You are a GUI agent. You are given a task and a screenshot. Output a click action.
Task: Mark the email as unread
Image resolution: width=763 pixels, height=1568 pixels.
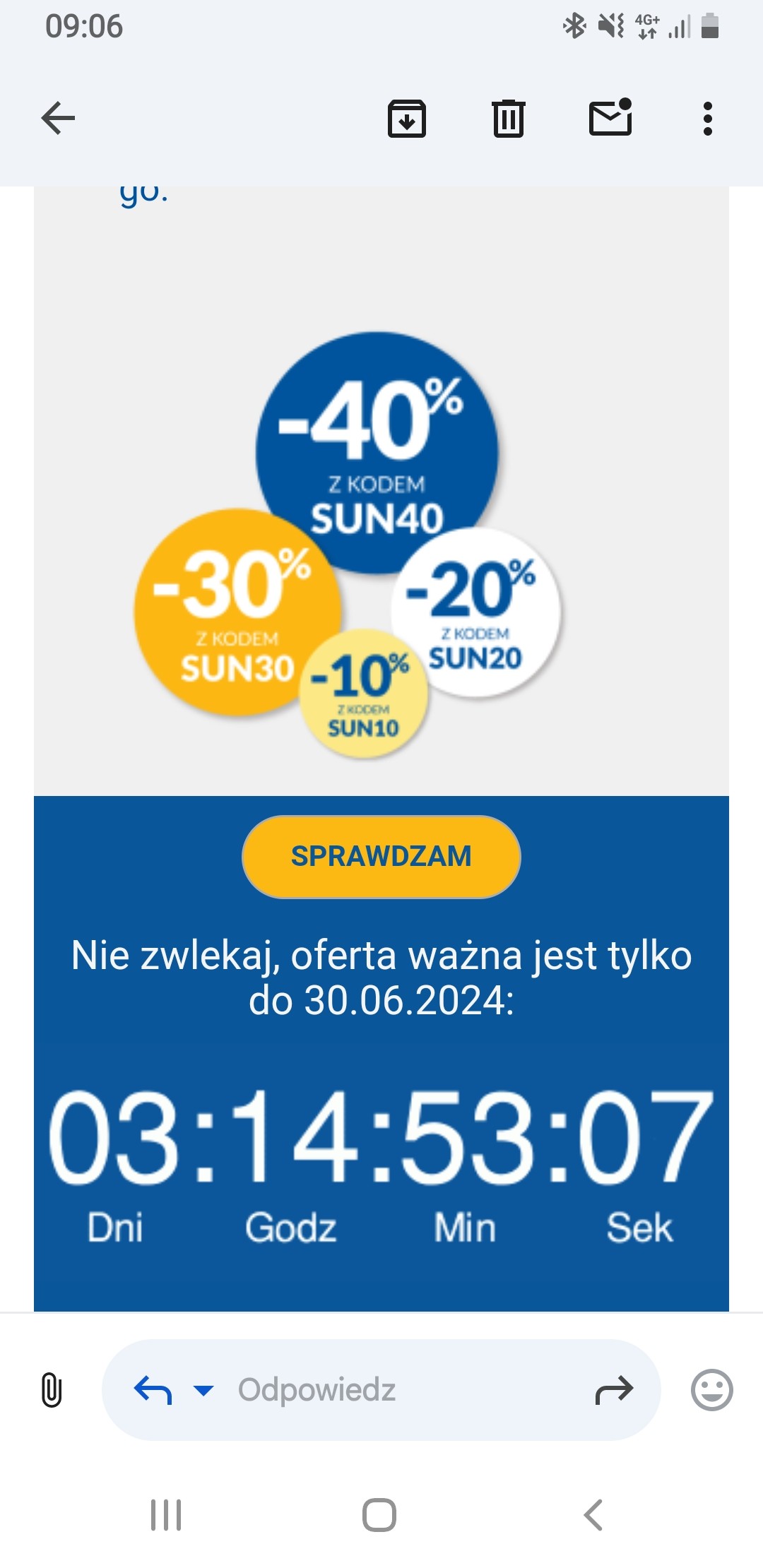pos(610,117)
